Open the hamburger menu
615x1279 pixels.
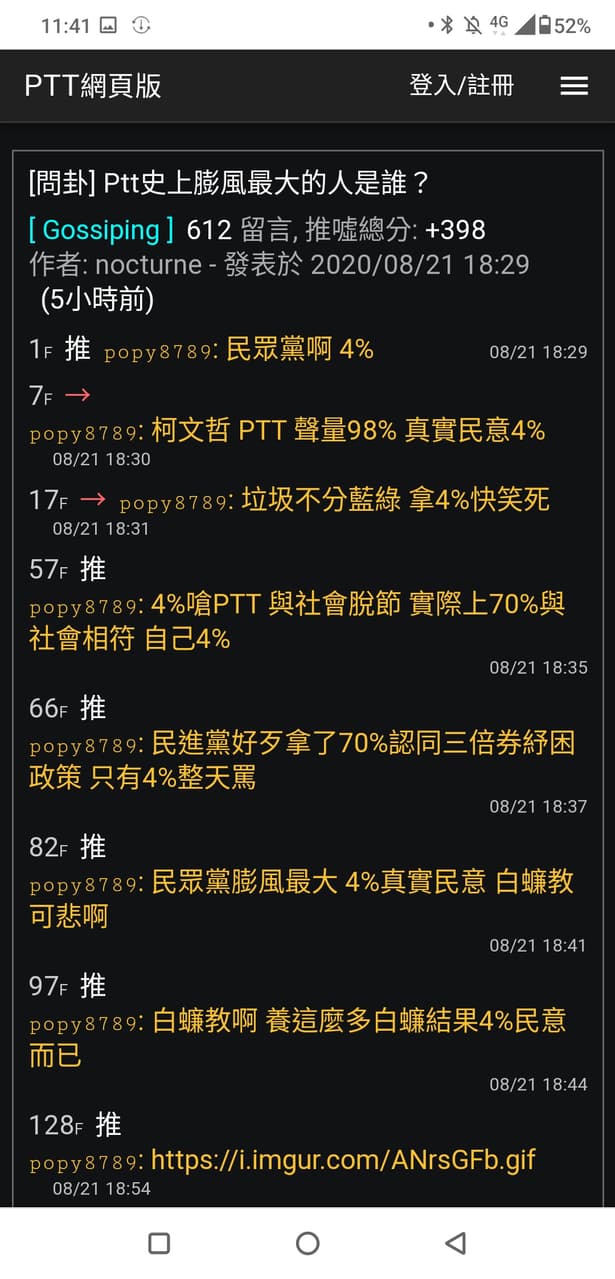[x=574, y=86]
